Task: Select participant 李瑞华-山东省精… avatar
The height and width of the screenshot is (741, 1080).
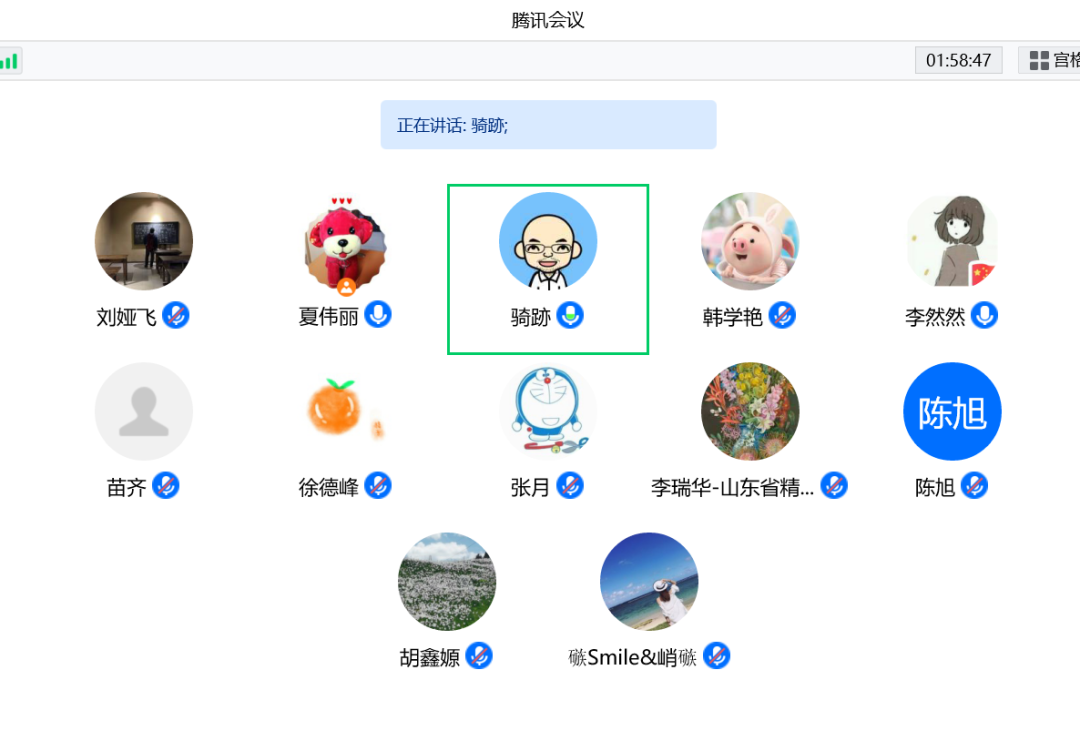Action: point(750,411)
